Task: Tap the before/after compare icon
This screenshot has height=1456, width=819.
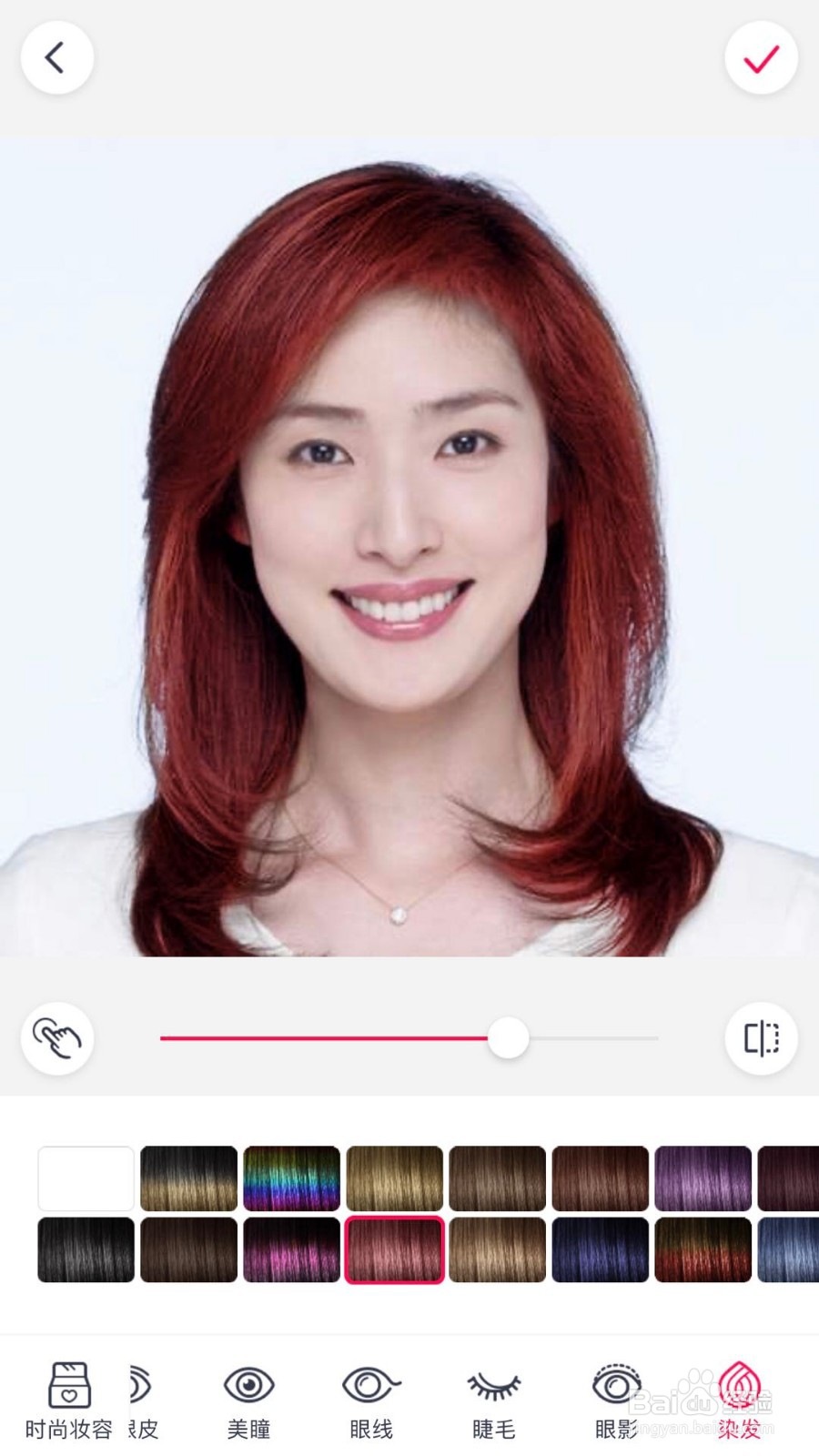Action: coord(761,1037)
